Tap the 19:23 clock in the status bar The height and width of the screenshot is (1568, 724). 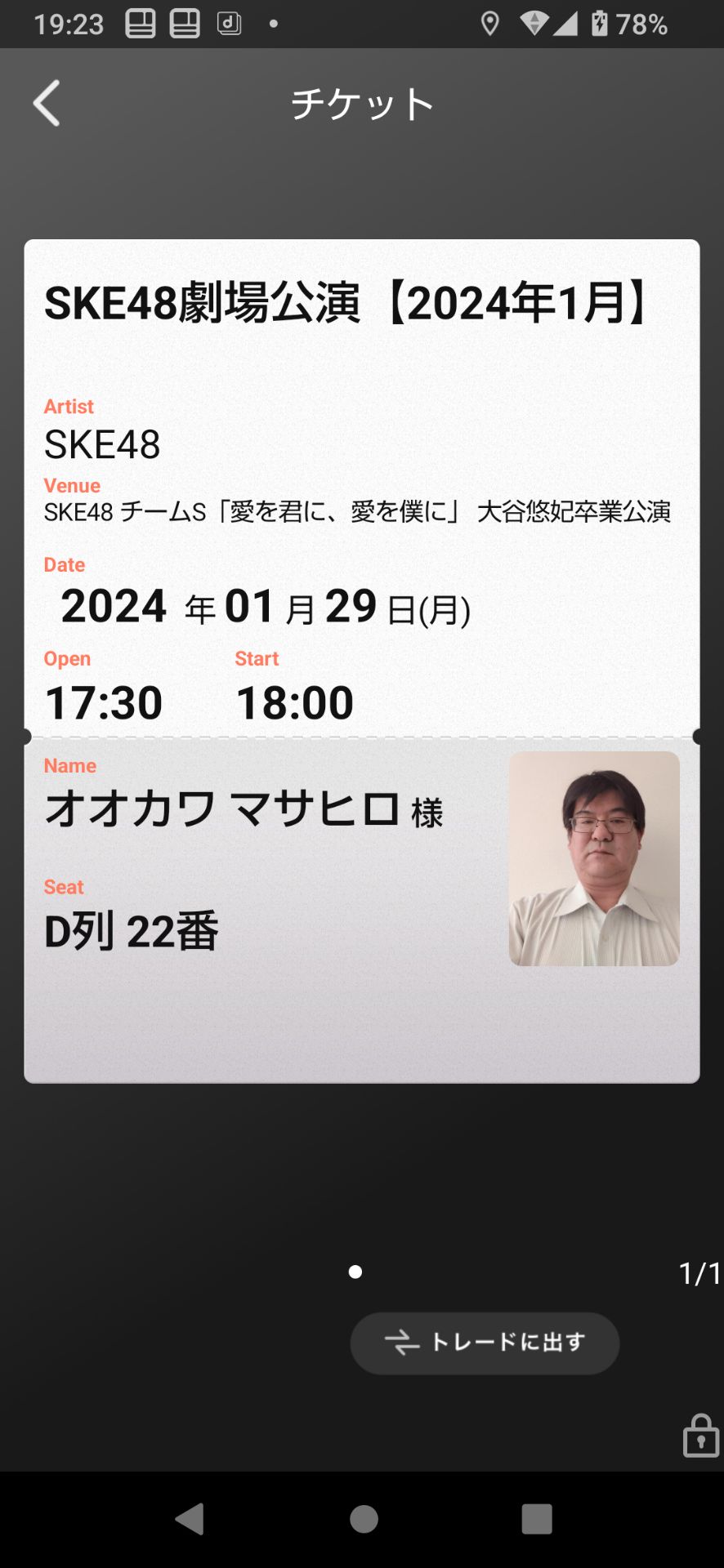tap(69, 24)
